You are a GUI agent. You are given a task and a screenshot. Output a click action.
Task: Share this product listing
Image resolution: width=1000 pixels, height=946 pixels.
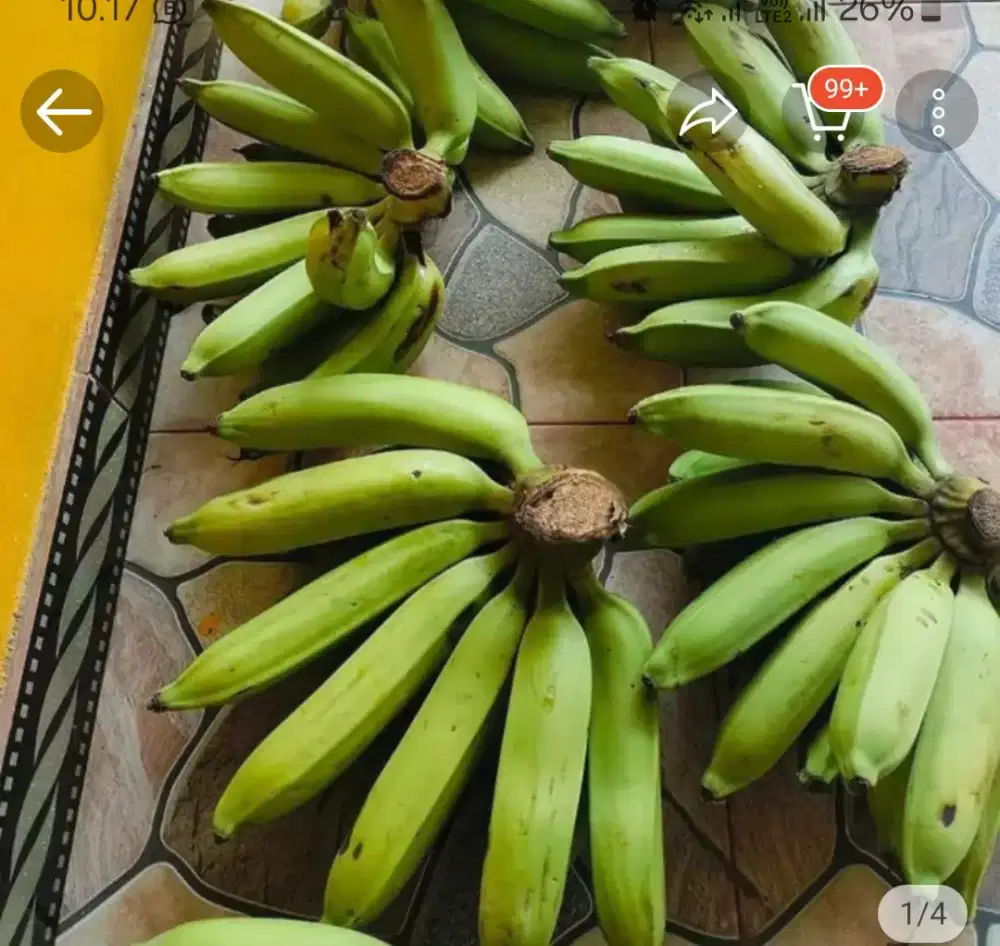pyautogui.click(x=707, y=112)
